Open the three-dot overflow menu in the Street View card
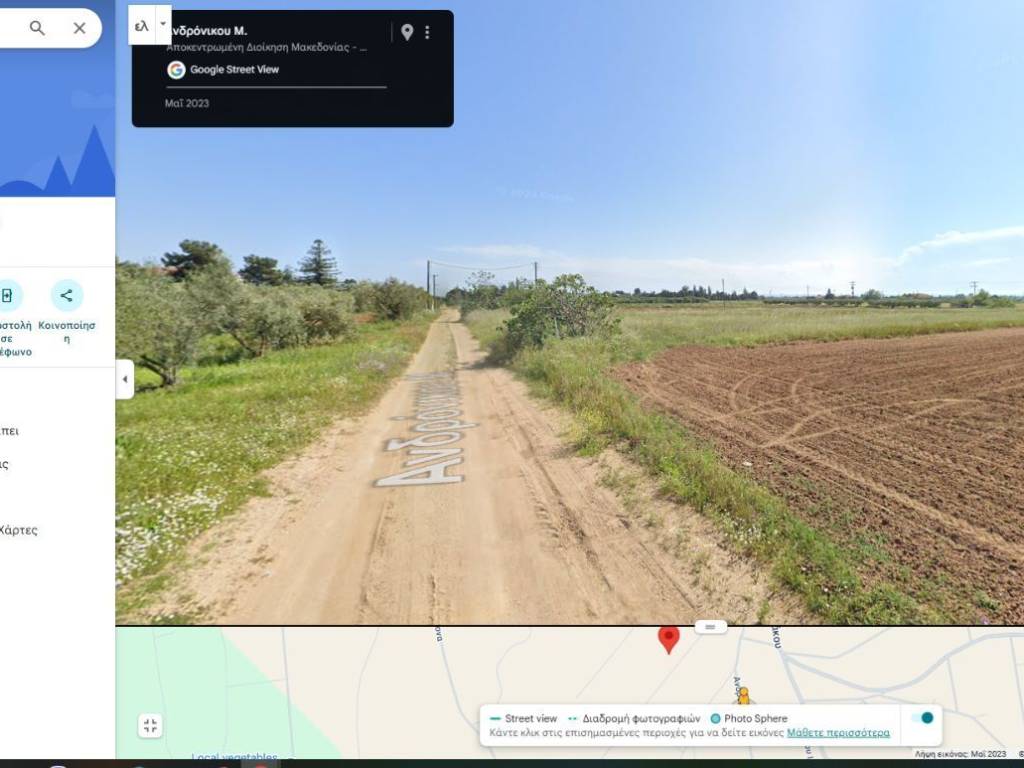1024x768 pixels. coord(427,32)
